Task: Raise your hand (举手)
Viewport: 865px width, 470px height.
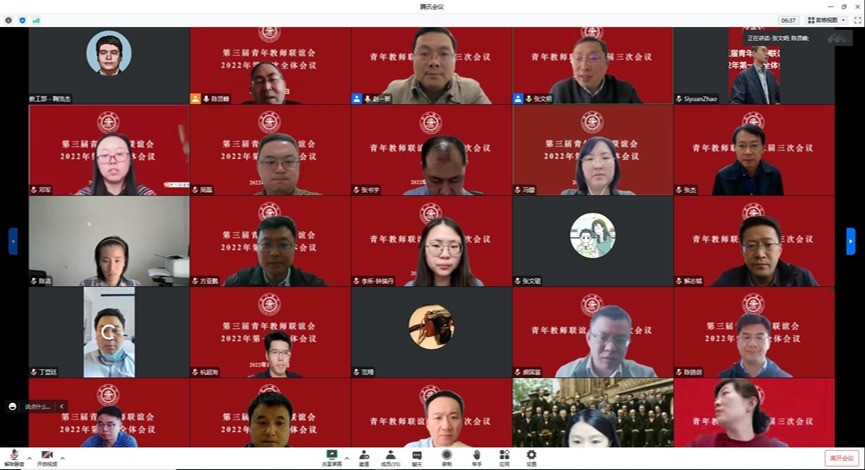Action: pyautogui.click(x=476, y=457)
